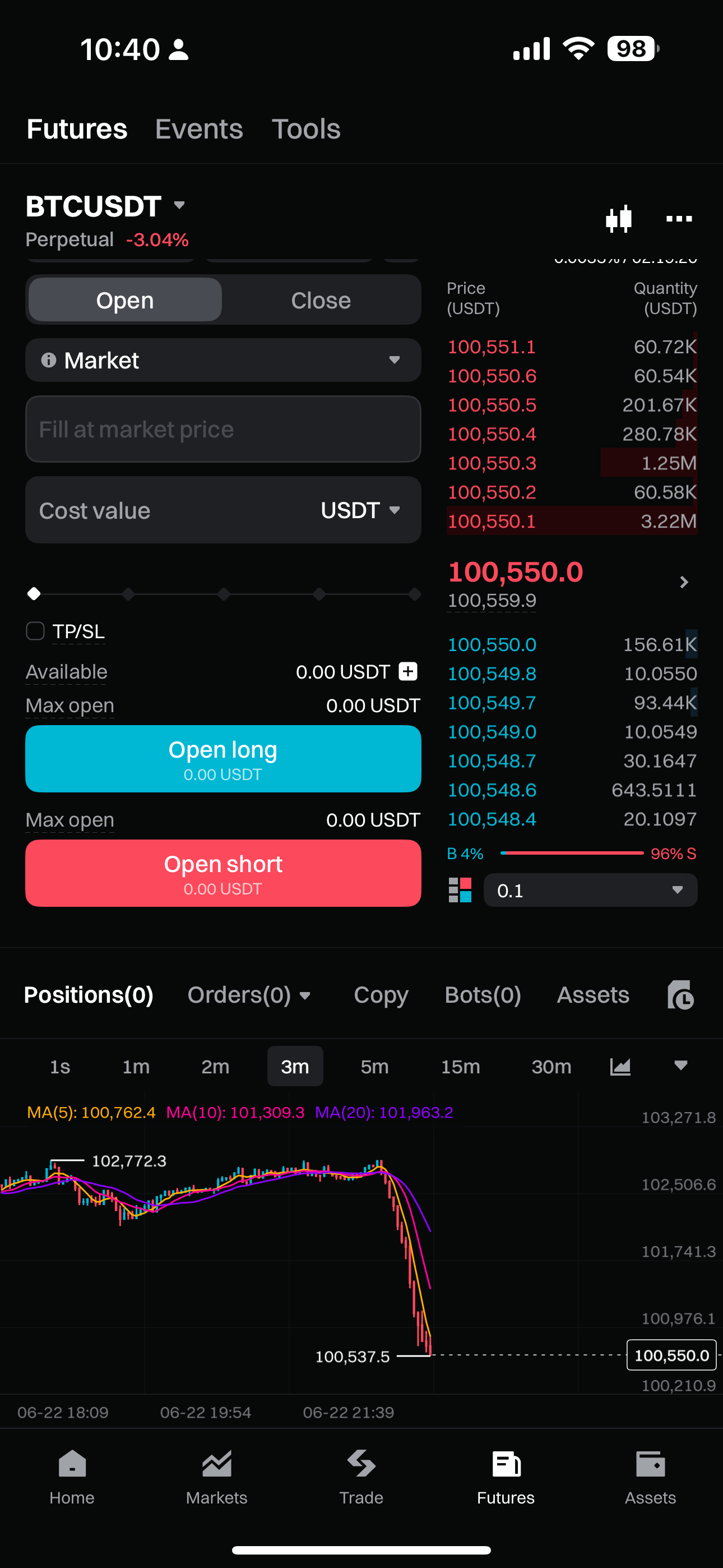Enable the TP/SL checkbox
This screenshot has width=723, height=1568.
pyautogui.click(x=35, y=631)
